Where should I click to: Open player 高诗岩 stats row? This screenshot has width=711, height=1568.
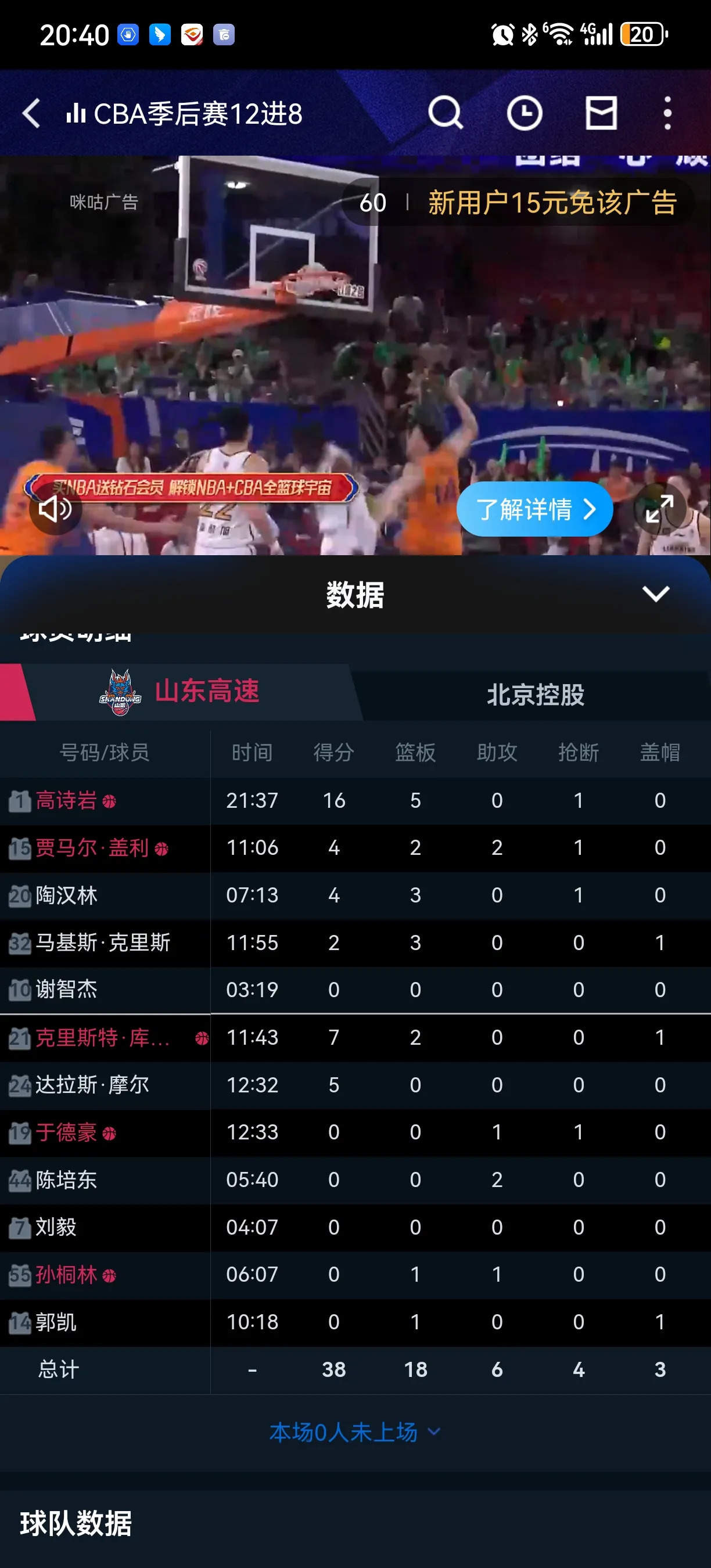(x=66, y=800)
